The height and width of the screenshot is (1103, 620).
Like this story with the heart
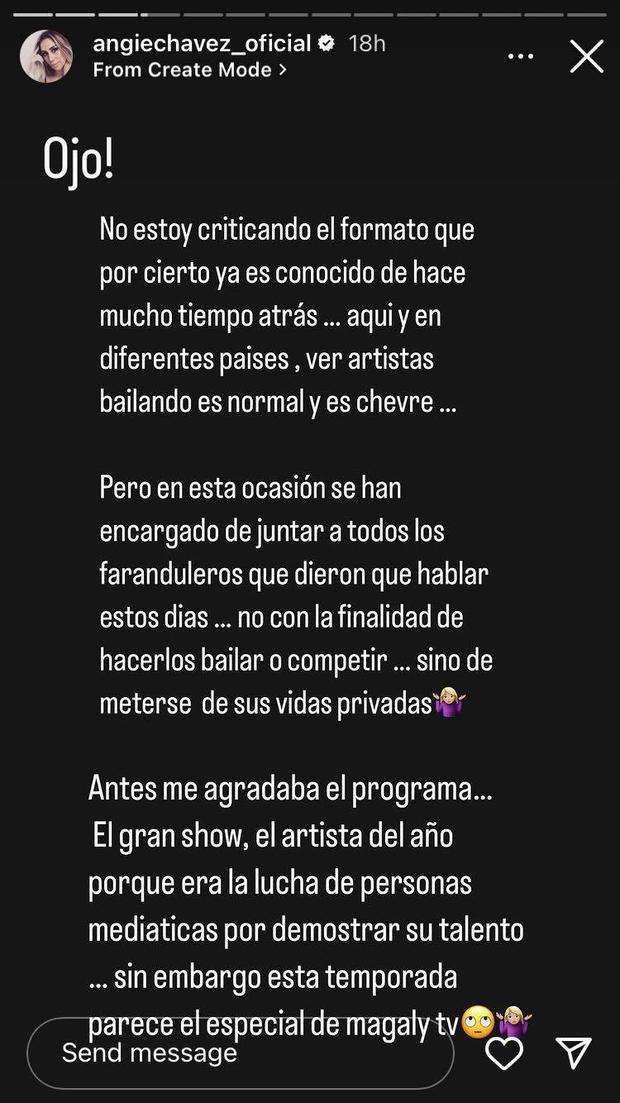point(505,1052)
